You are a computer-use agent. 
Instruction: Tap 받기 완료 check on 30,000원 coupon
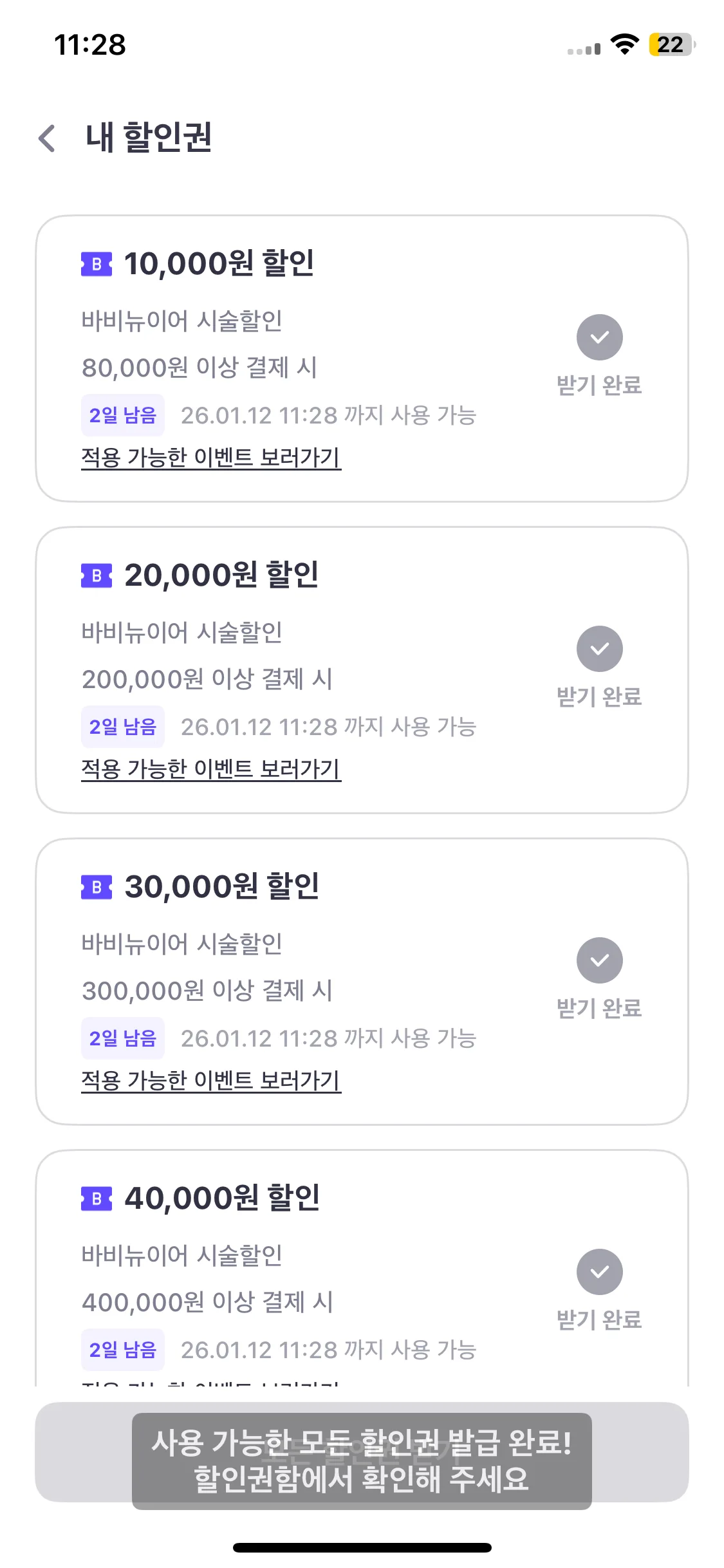[x=599, y=961]
